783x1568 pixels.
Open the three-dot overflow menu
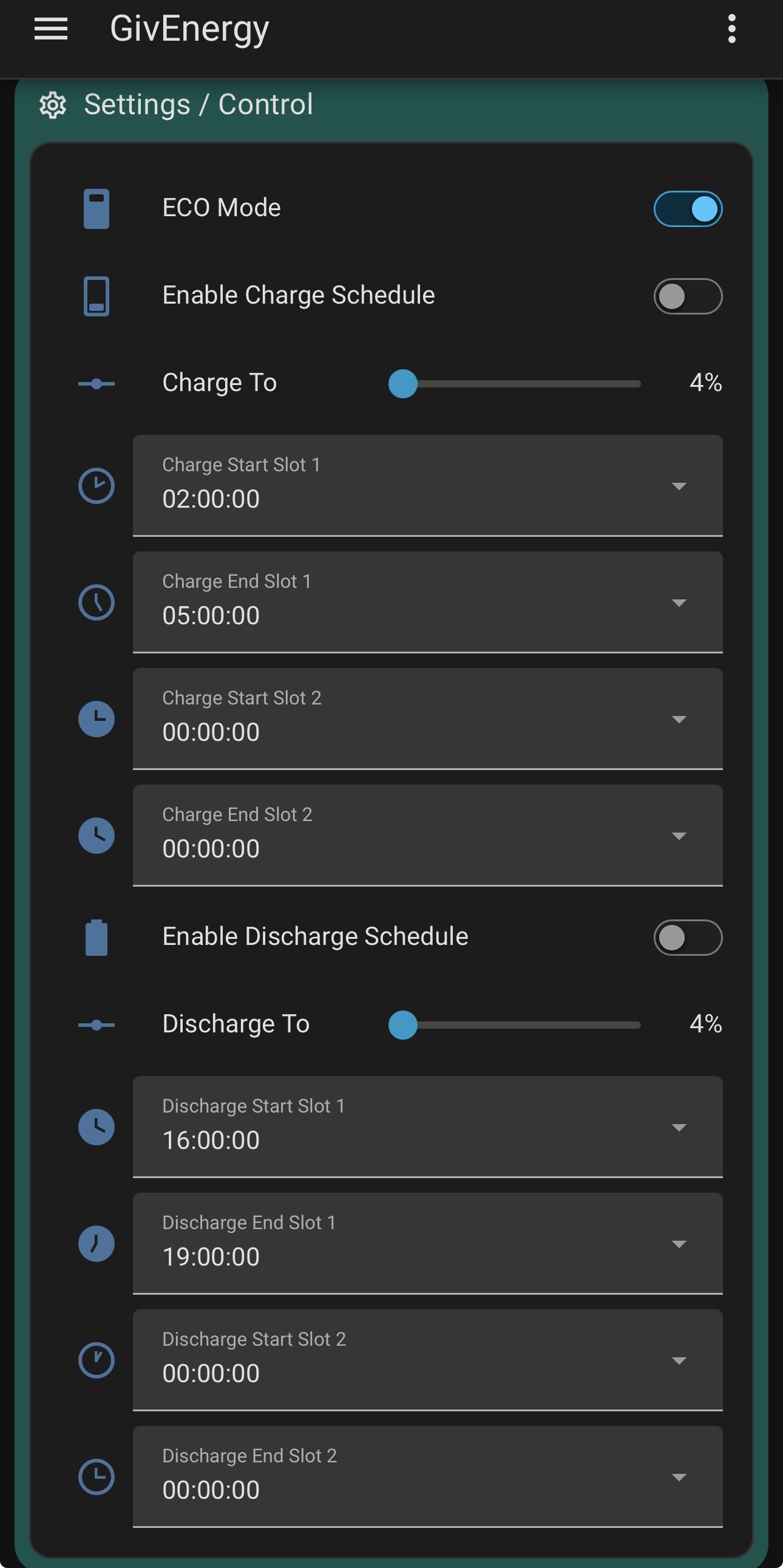[731, 29]
